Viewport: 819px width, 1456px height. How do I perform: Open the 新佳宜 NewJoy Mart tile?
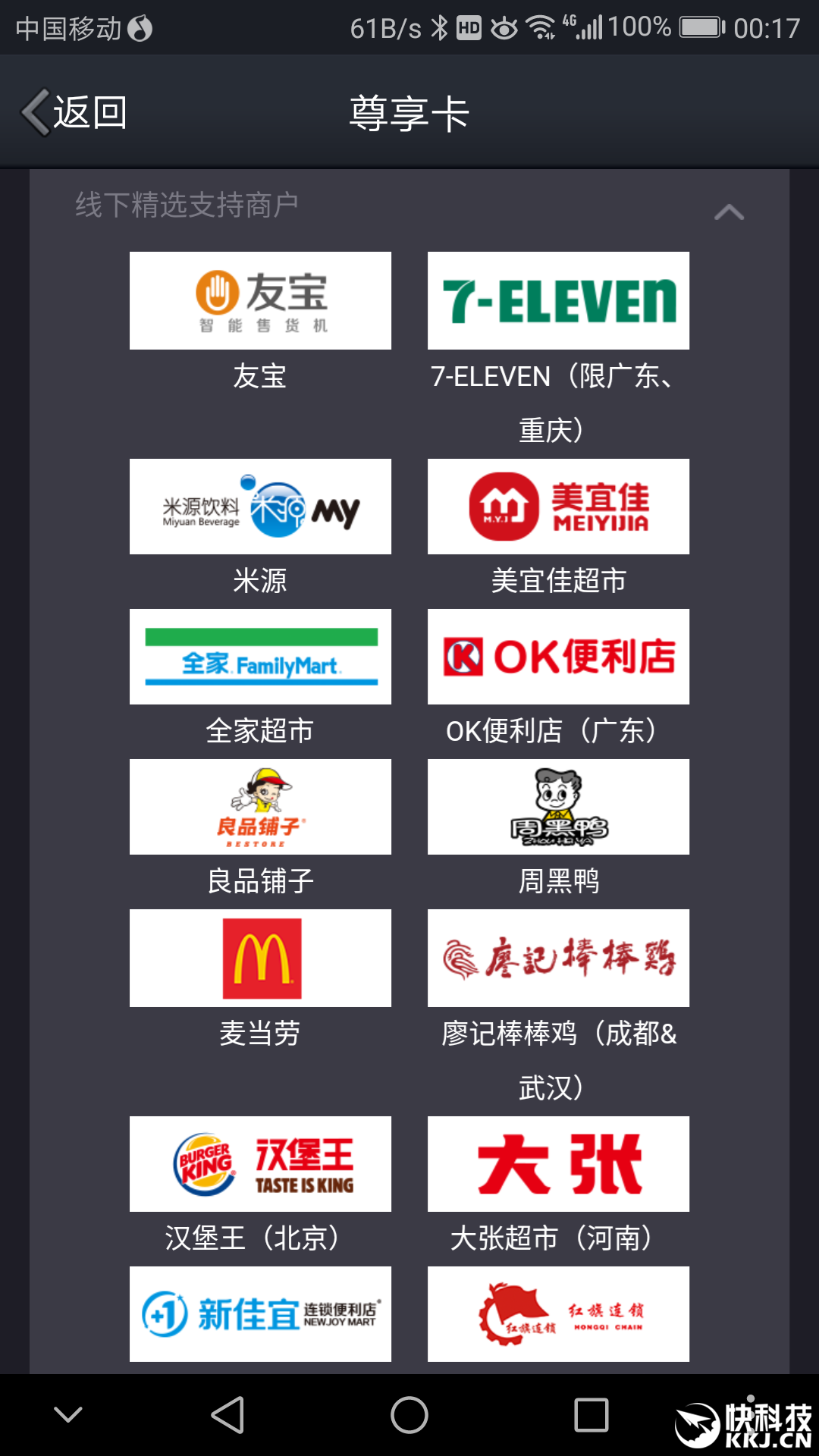coord(260,1314)
